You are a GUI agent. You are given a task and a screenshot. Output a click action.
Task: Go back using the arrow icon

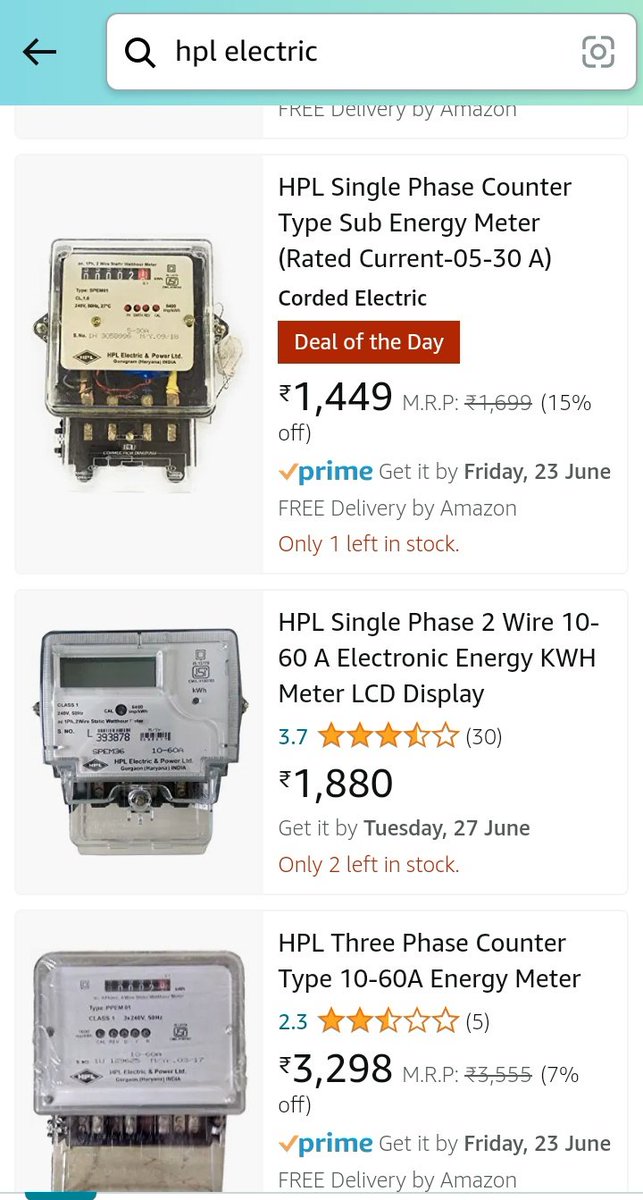(40, 52)
